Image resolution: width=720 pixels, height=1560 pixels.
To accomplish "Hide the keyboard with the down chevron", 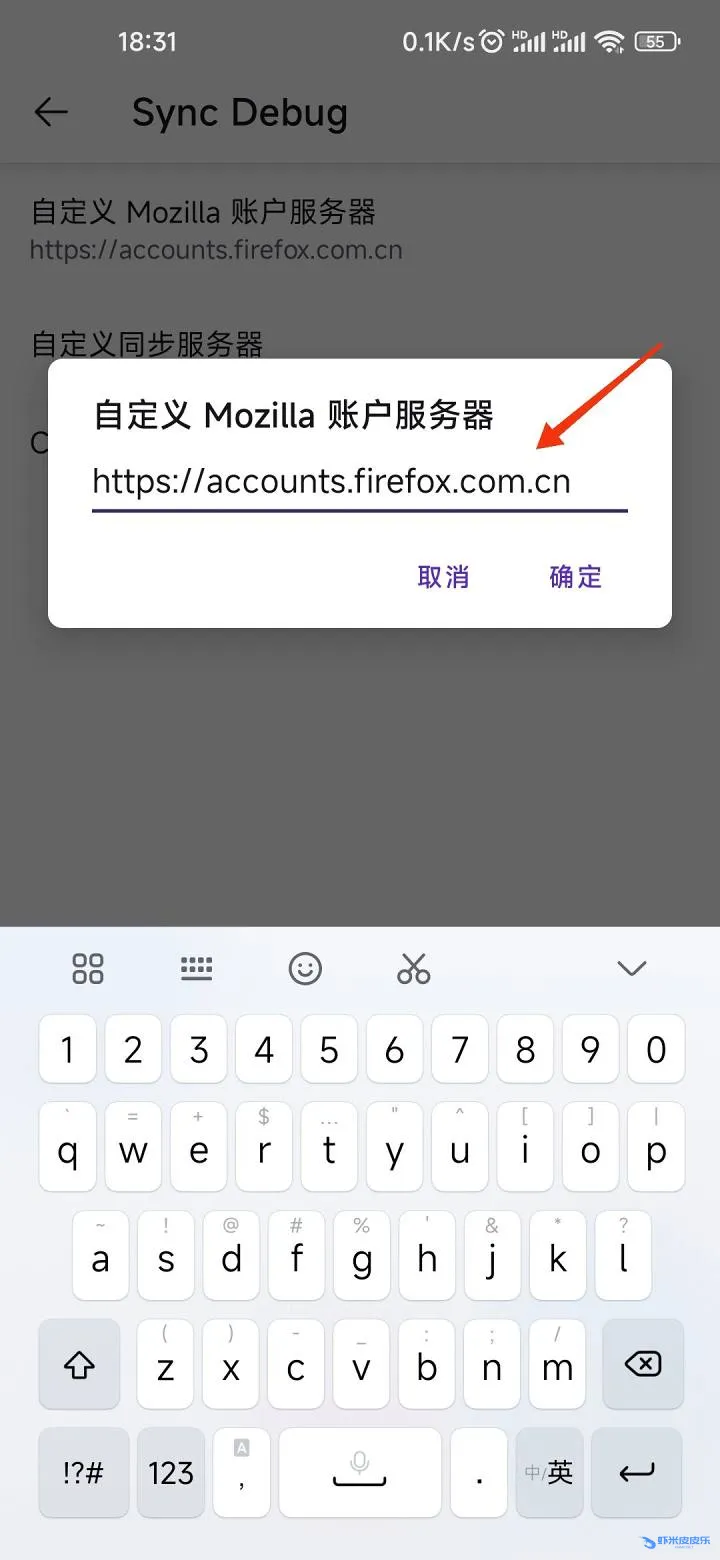I will tap(632, 967).
